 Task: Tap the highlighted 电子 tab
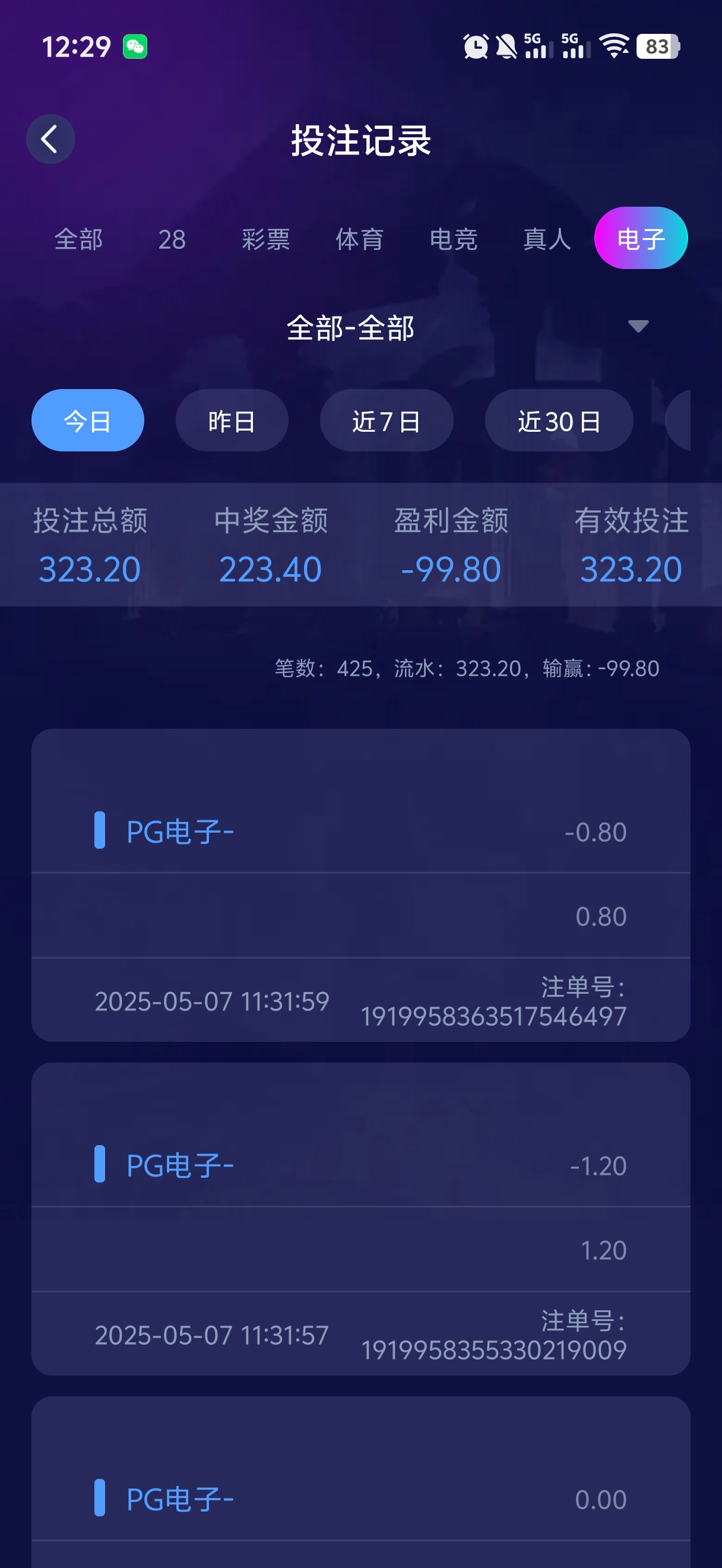641,238
